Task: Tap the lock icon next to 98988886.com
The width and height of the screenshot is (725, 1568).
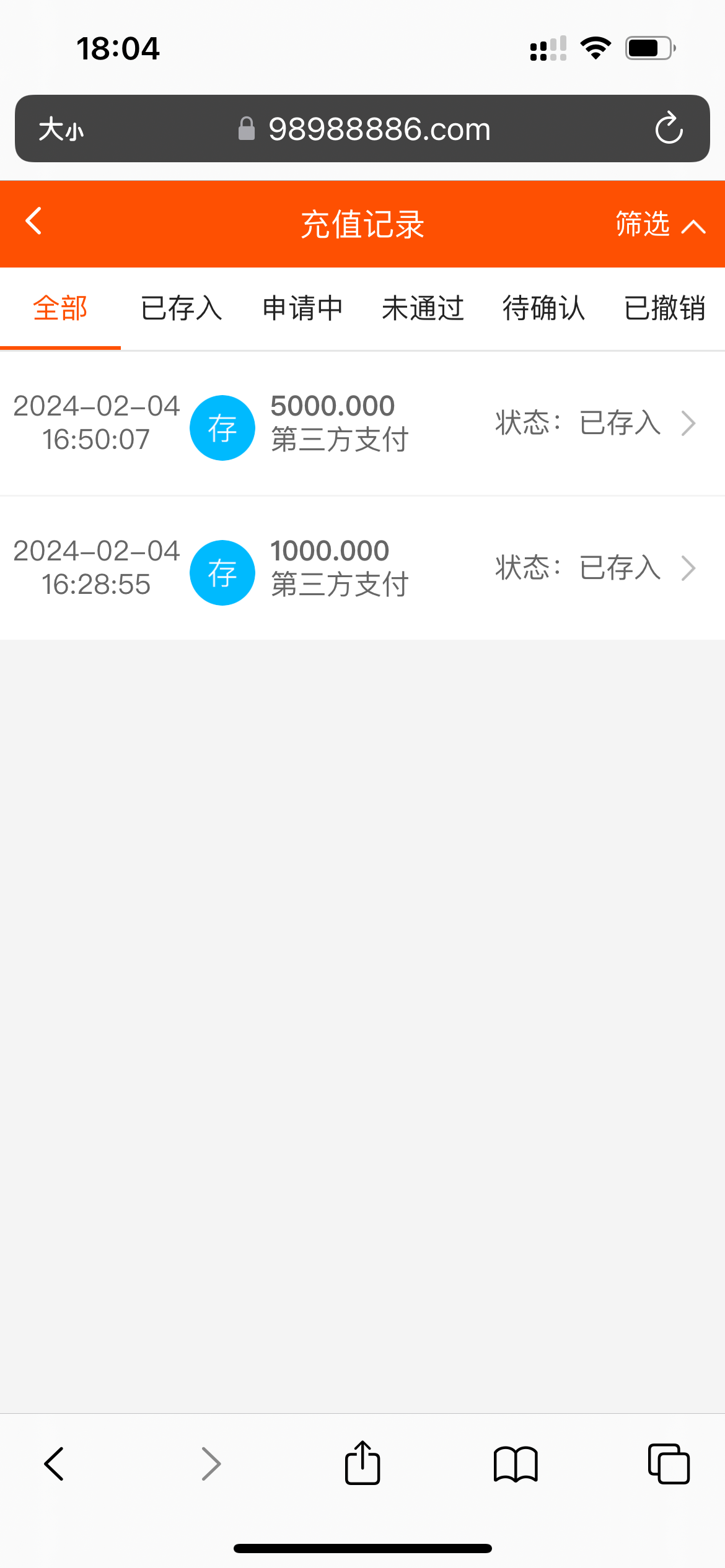Action: point(246,128)
